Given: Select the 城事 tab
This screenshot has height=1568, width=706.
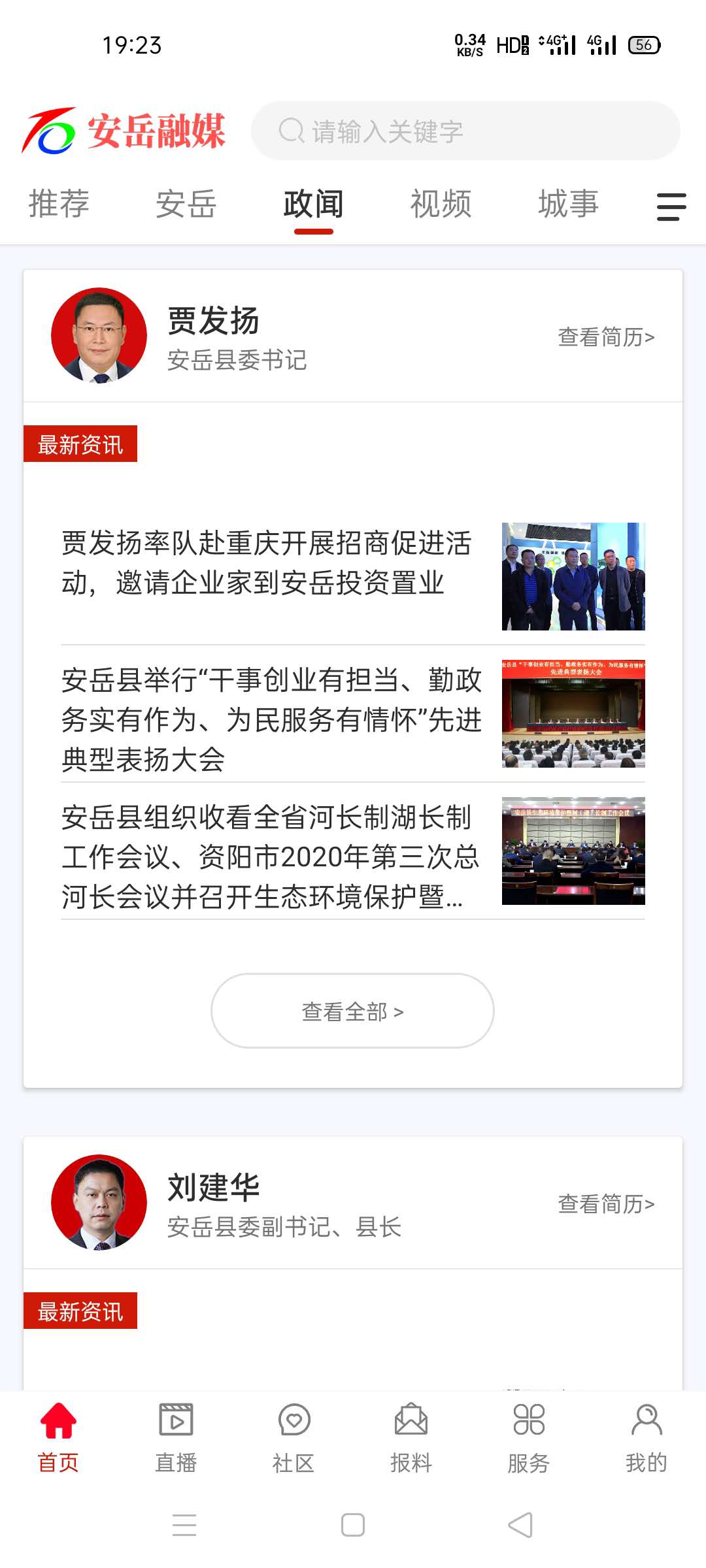Looking at the screenshot, I should click(x=568, y=204).
